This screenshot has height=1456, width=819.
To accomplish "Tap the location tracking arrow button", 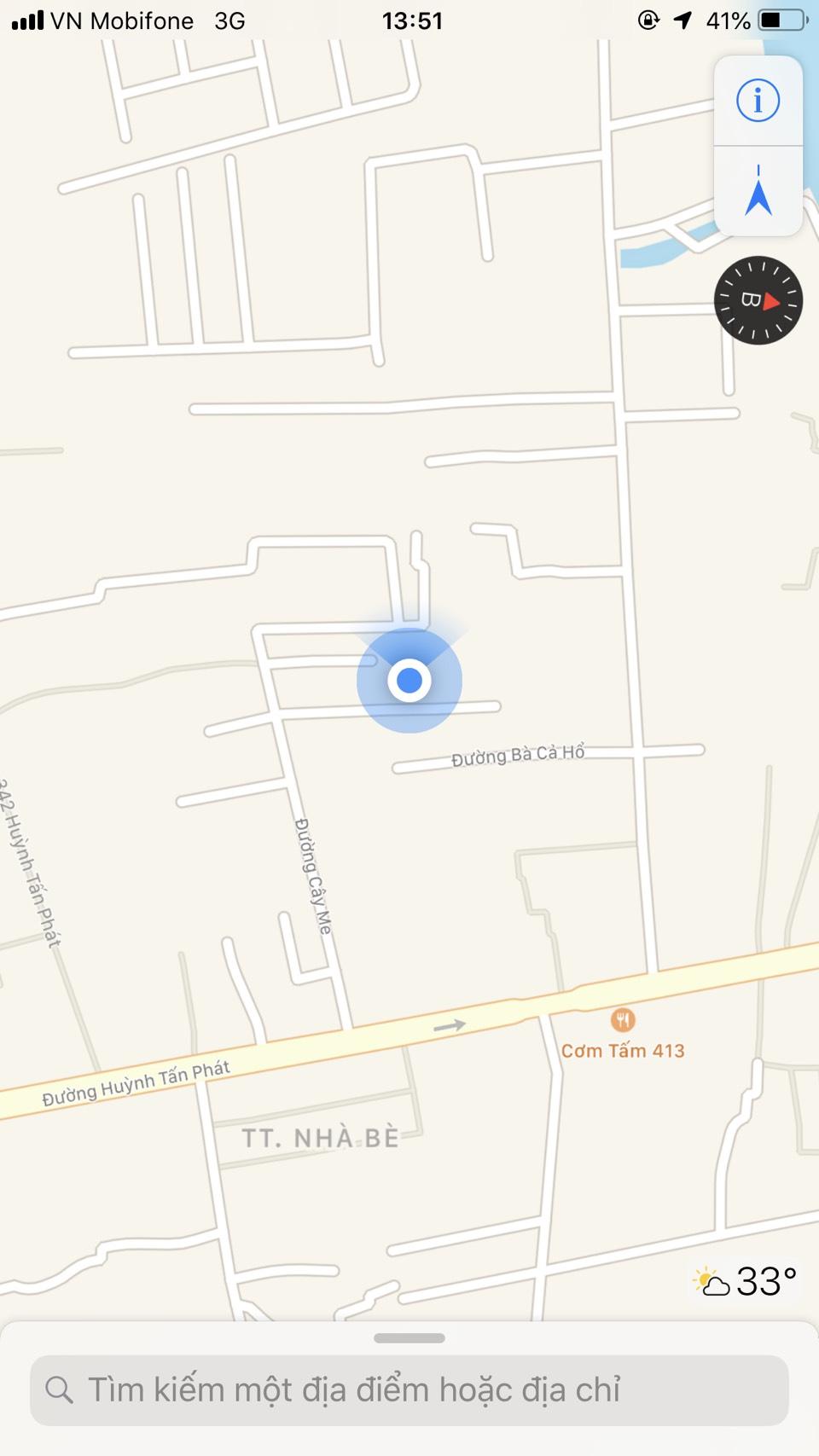I will pyautogui.click(x=758, y=191).
